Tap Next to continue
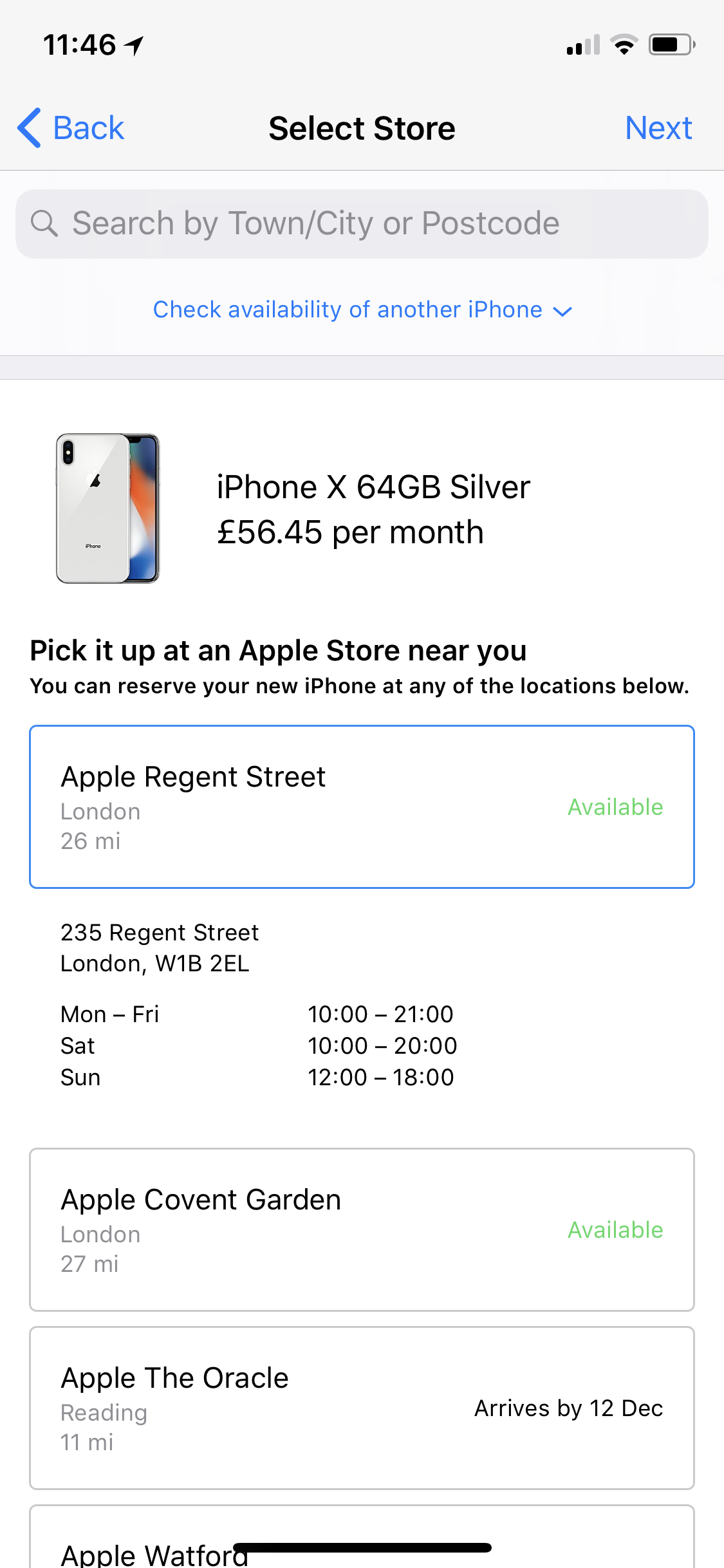Screen dimensions: 724x1568 [x=658, y=128]
